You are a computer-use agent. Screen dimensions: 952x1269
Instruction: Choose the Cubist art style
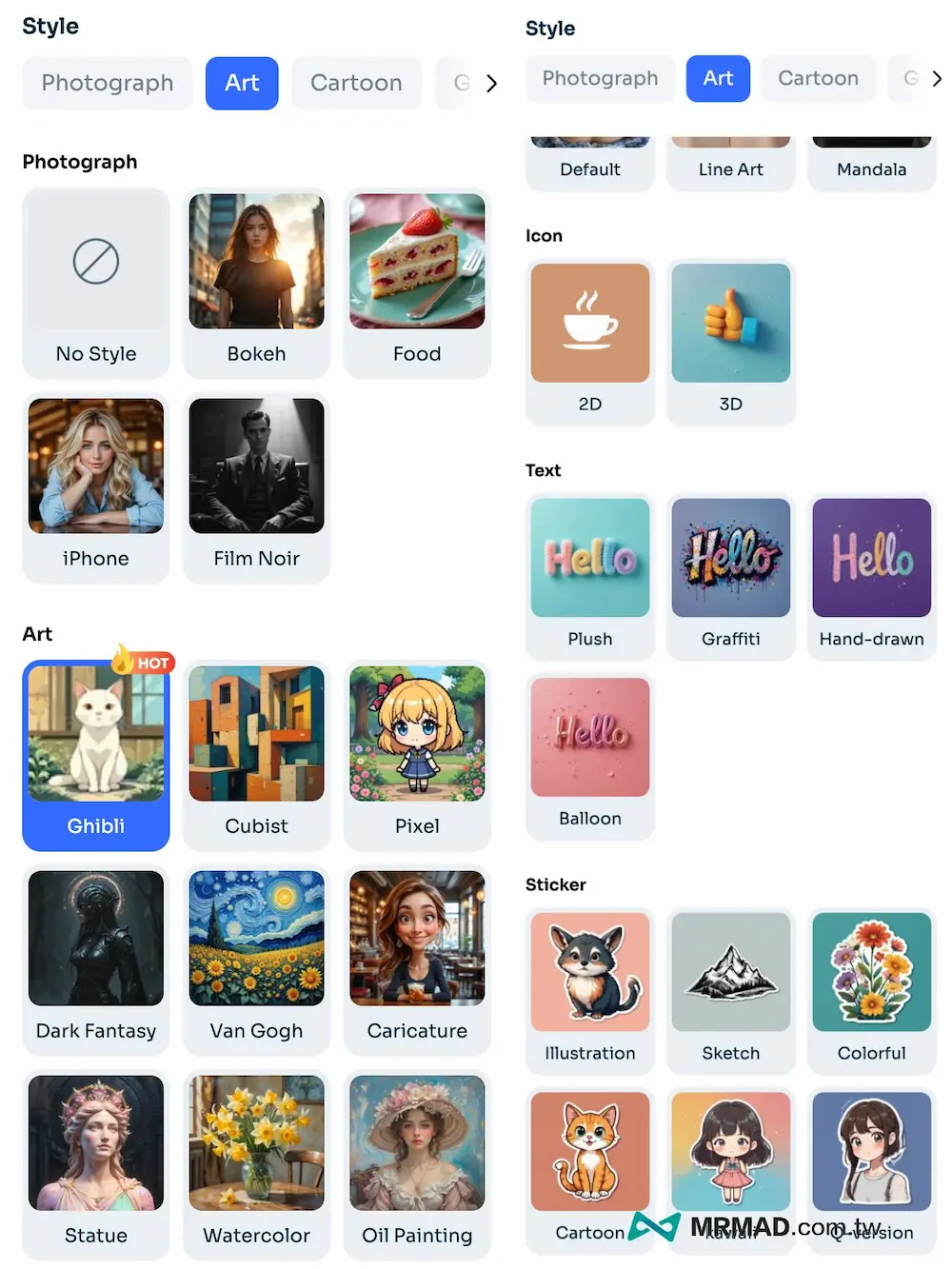pos(256,754)
